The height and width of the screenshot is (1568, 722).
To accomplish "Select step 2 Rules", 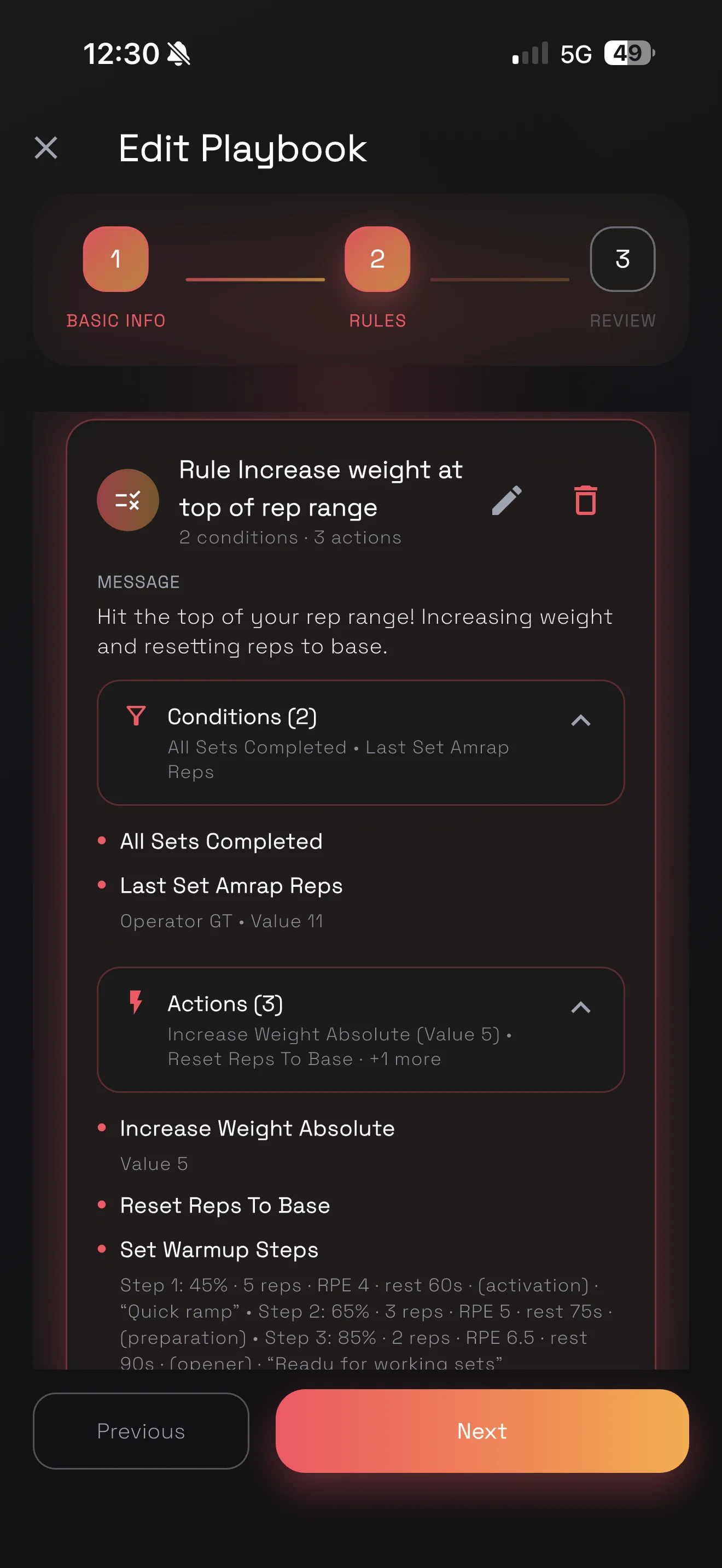I will click(377, 259).
